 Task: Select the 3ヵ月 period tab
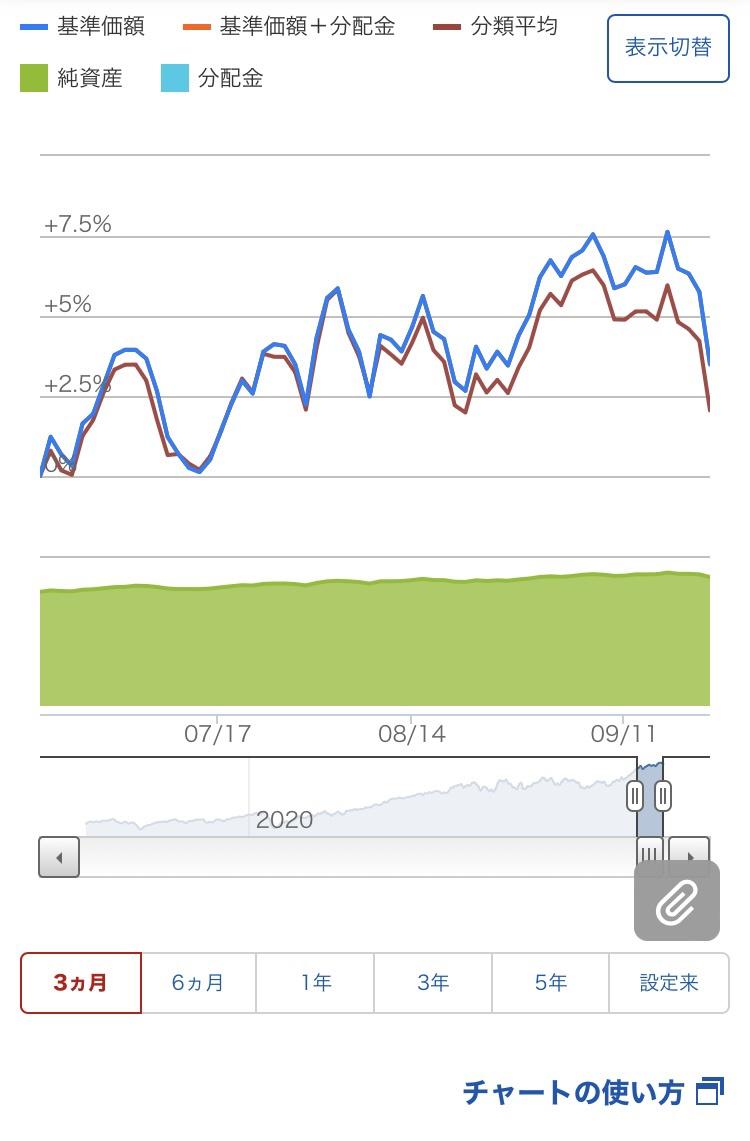[81, 983]
